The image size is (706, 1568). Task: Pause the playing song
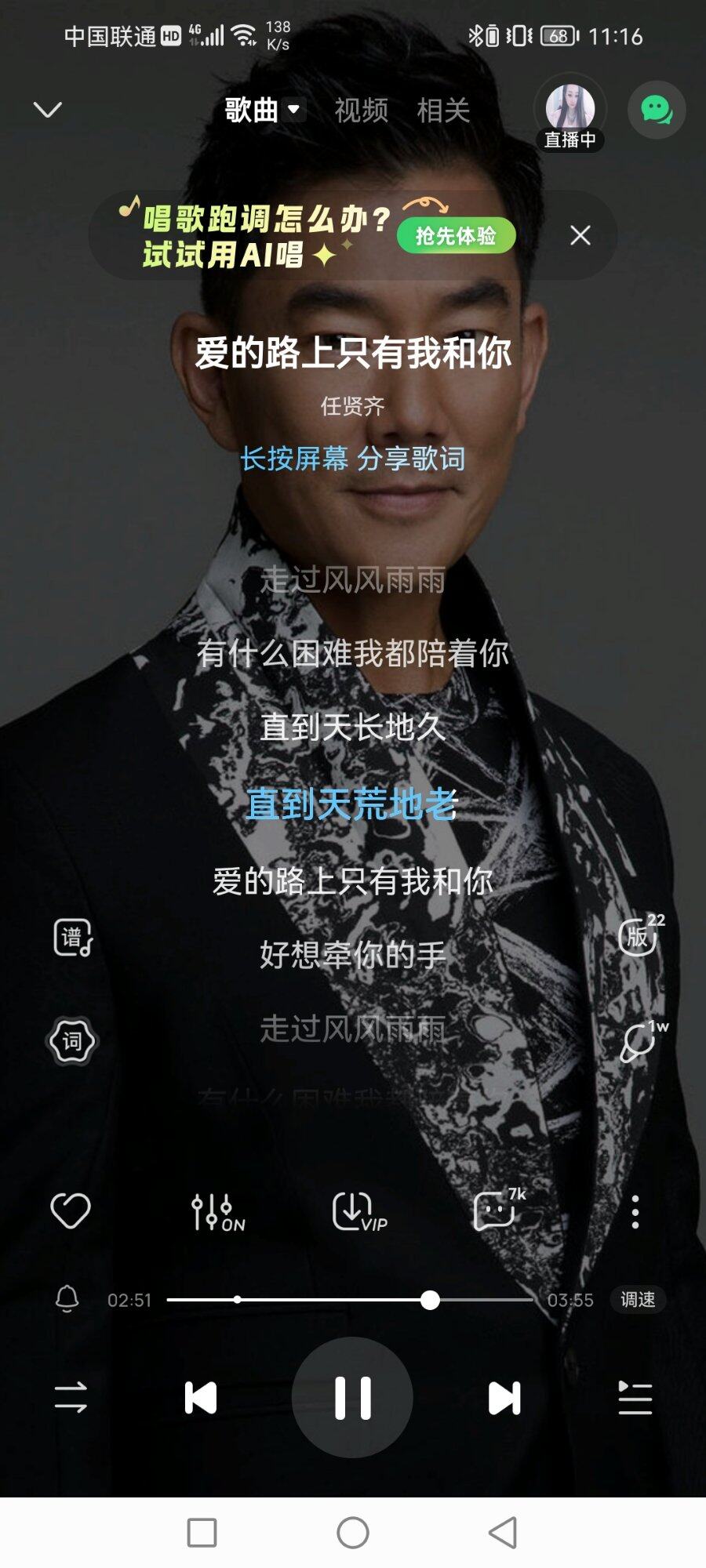point(352,1398)
